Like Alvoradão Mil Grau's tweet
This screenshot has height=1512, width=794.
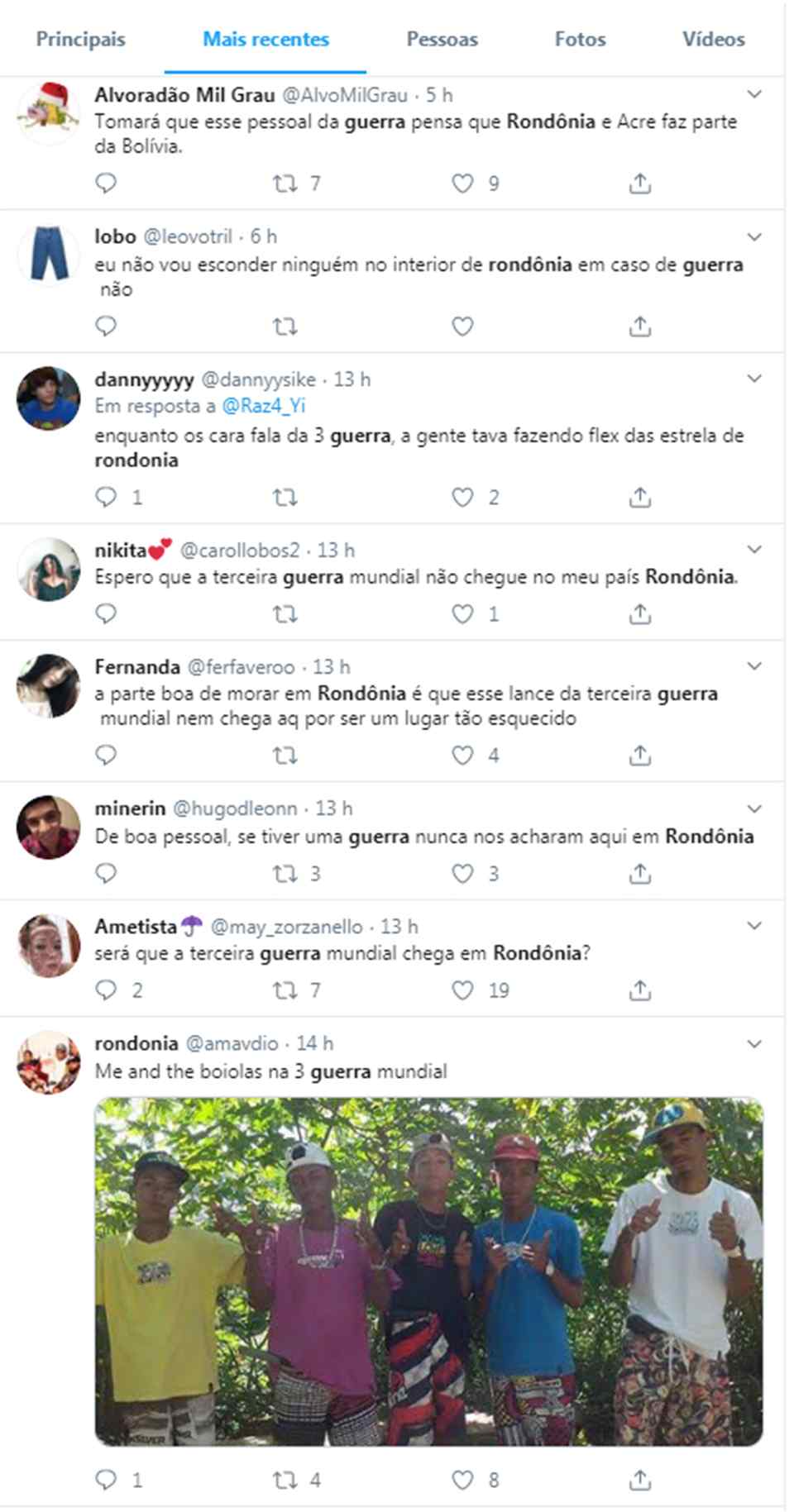tap(462, 184)
